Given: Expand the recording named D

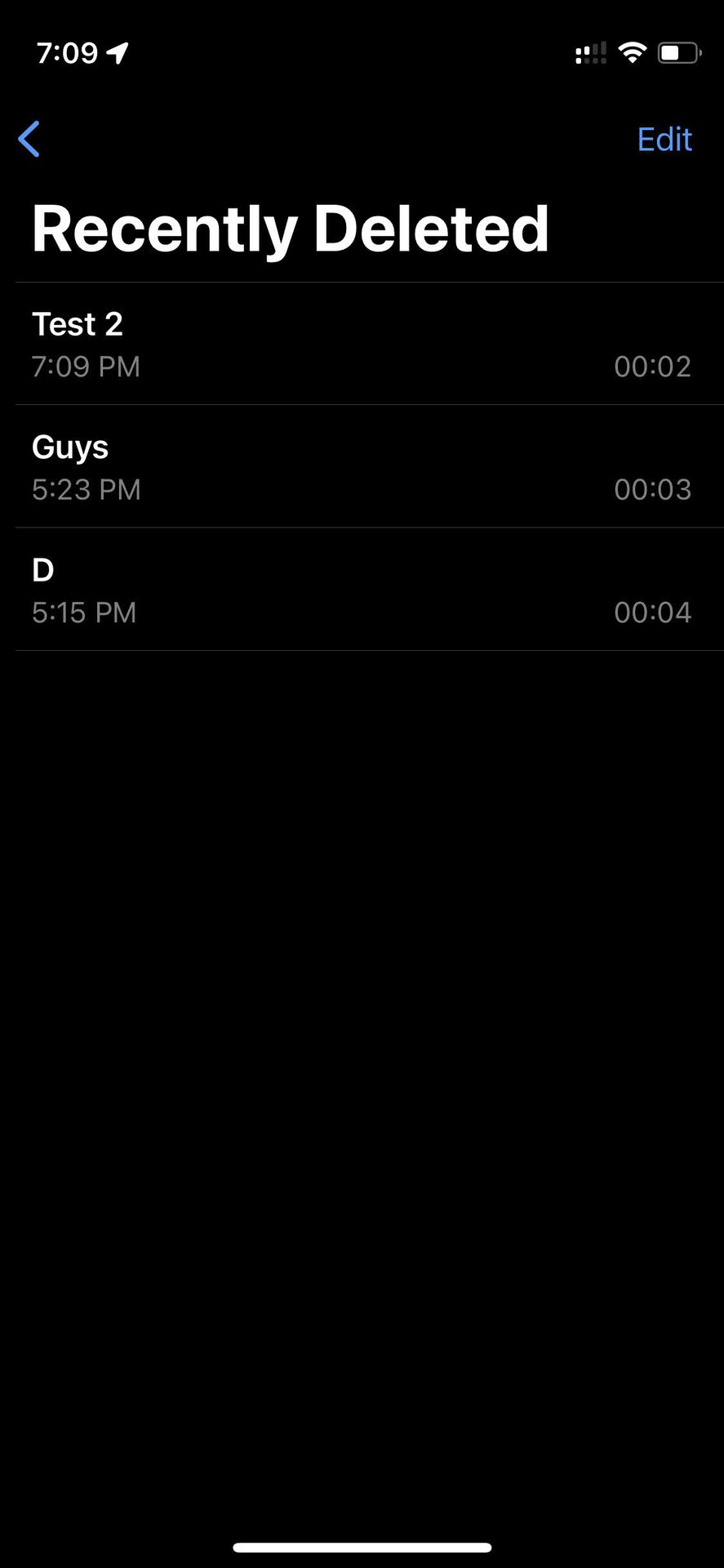Looking at the screenshot, I should pos(362,590).
